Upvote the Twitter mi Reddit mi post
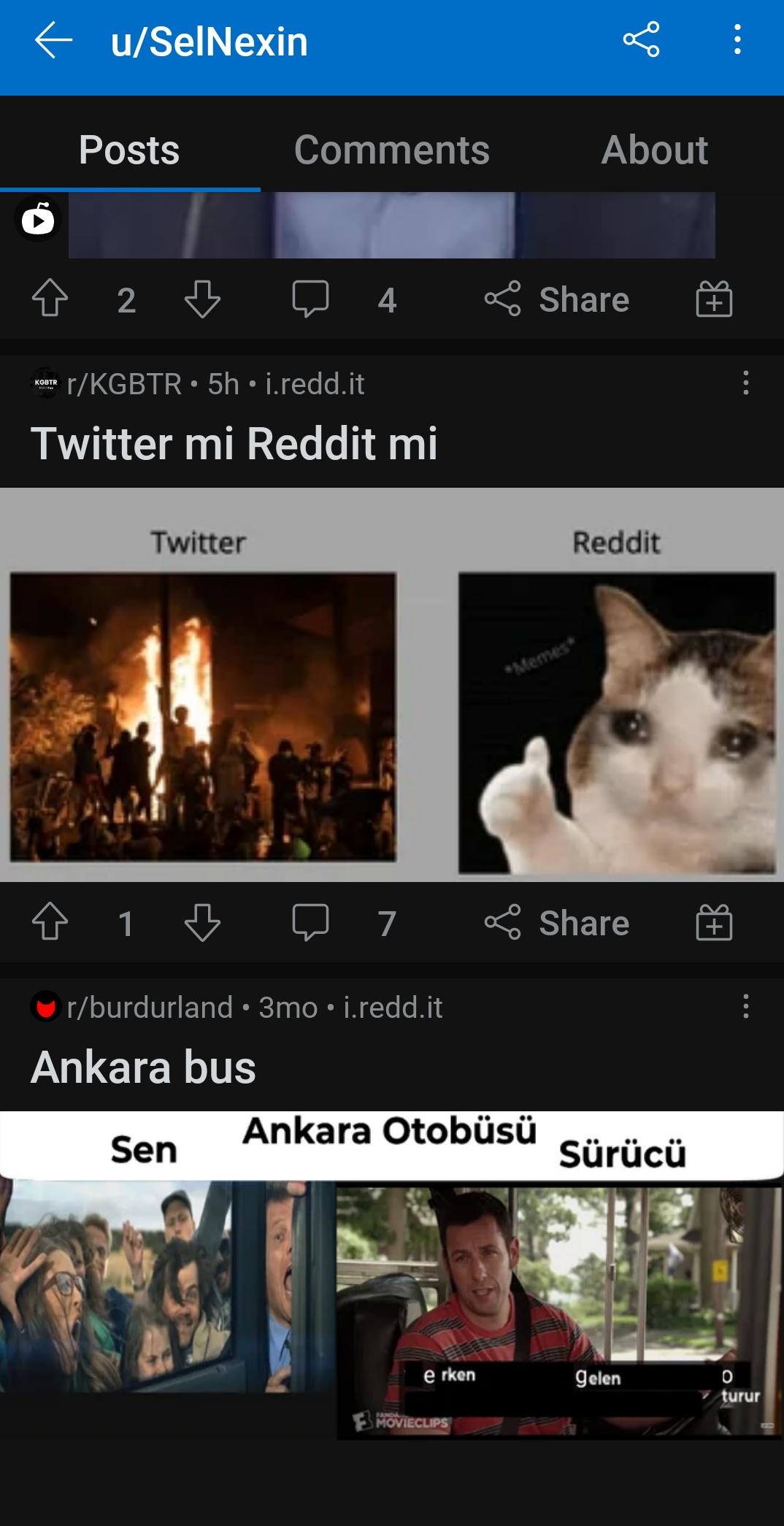Screen dimensions: 784x1526 (x=50, y=922)
